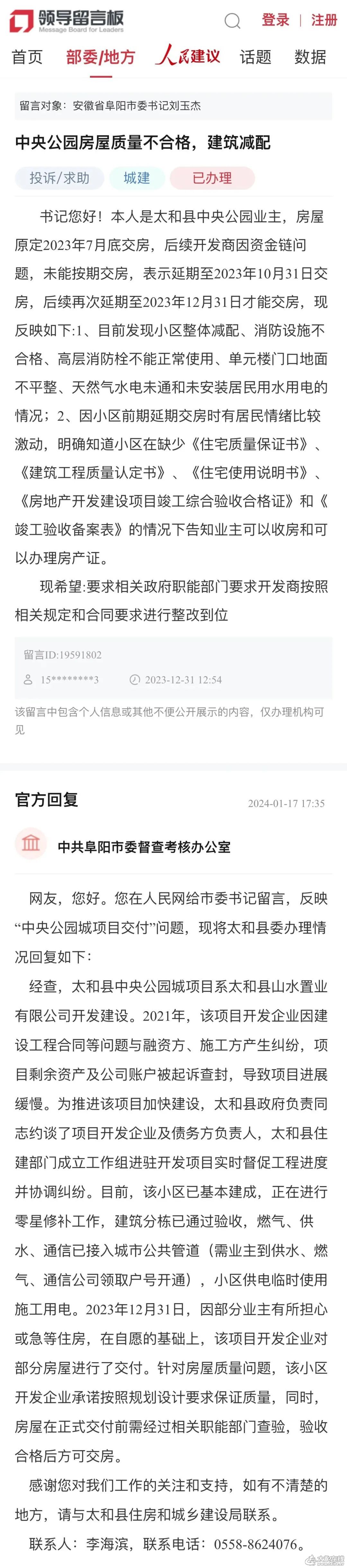Viewport: 347px width, 1568px height.
Task: Switch to the 话题 tab
Action: 255,57
